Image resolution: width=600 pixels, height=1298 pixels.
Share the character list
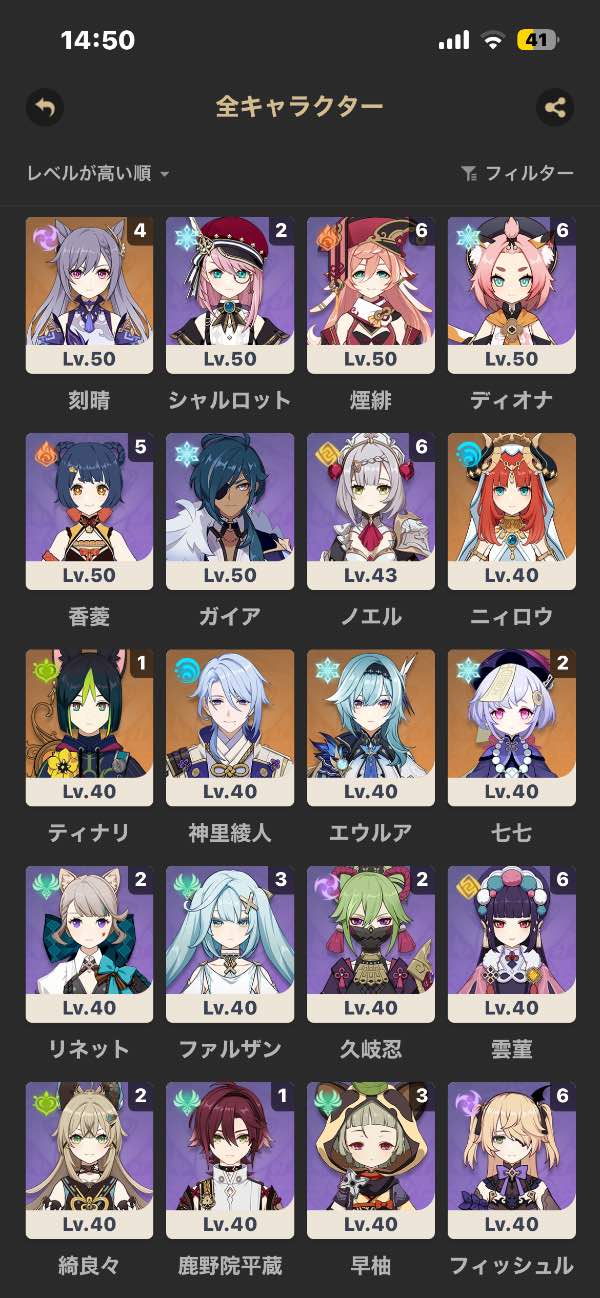click(555, 107)
